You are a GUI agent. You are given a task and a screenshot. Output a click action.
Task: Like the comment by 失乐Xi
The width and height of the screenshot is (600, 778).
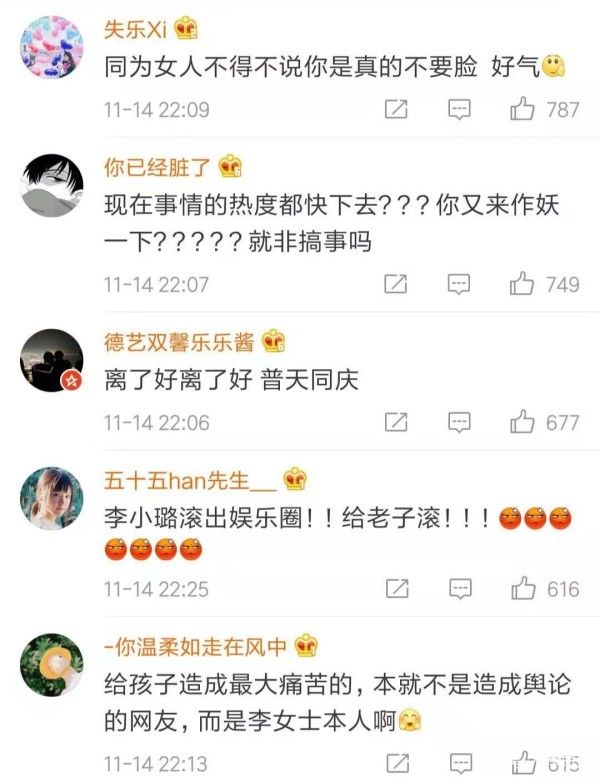[522, 109]
